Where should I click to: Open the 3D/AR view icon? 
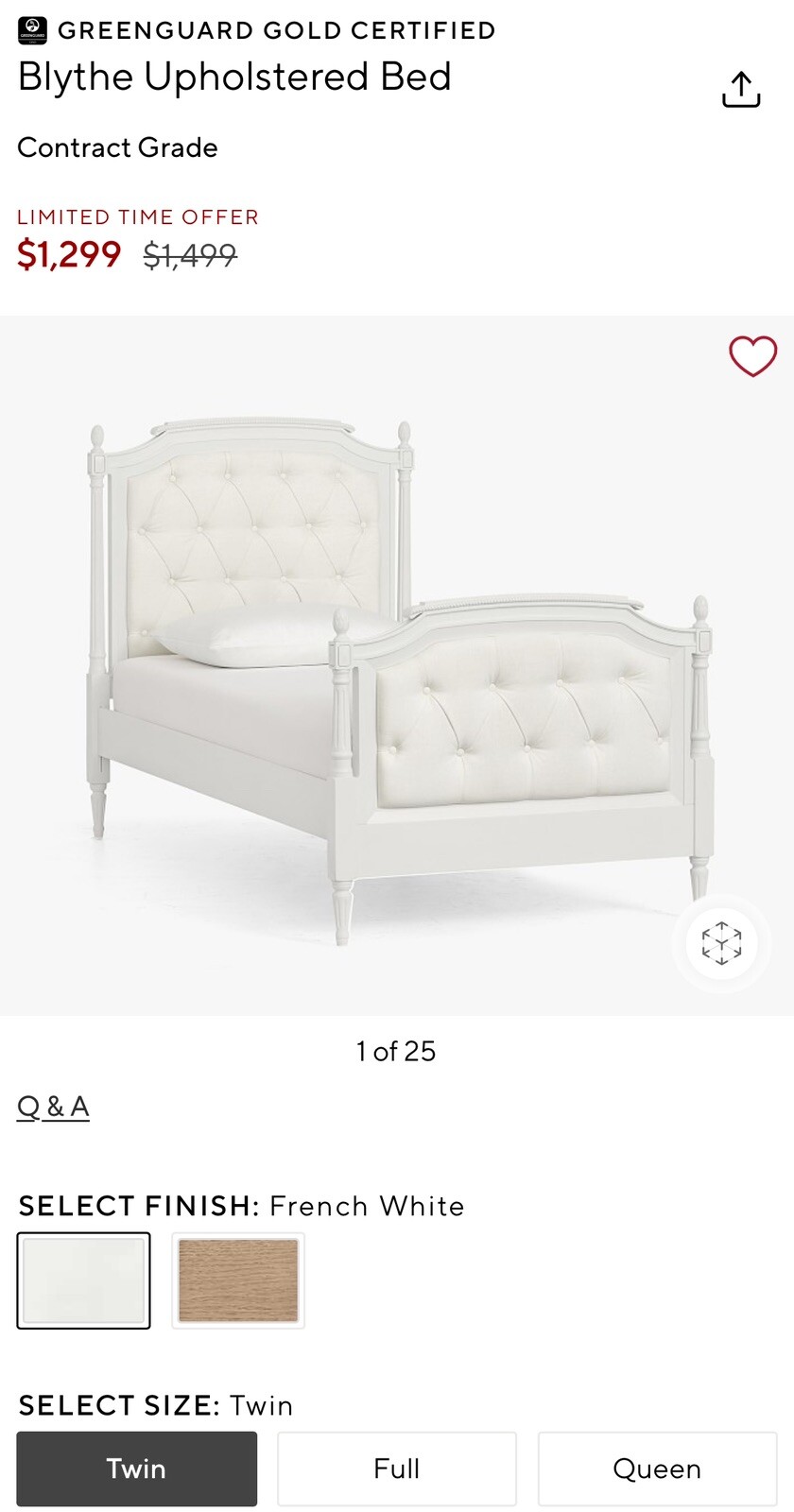pos(721,943)
